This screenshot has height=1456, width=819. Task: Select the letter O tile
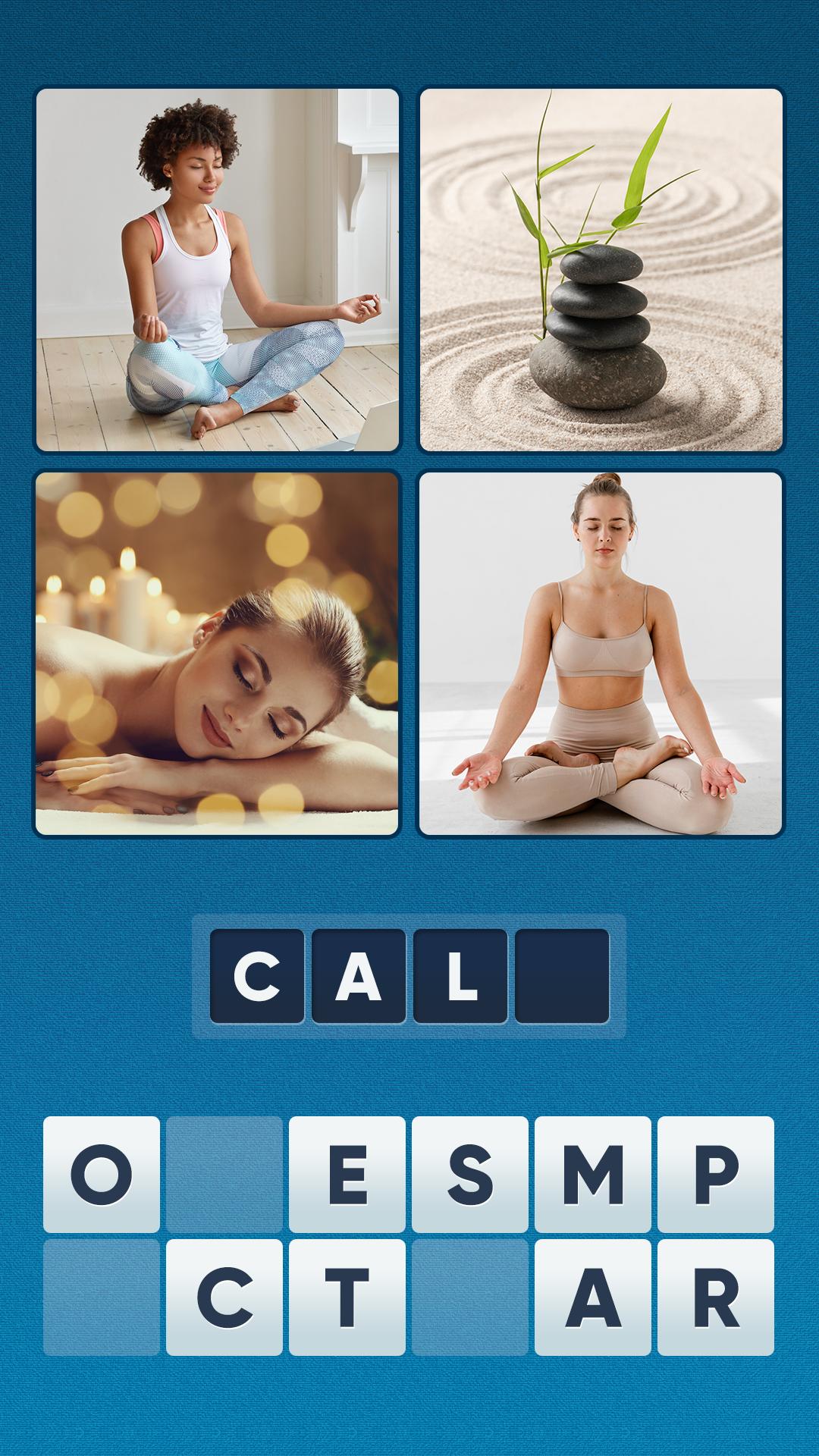(102, 1174)
